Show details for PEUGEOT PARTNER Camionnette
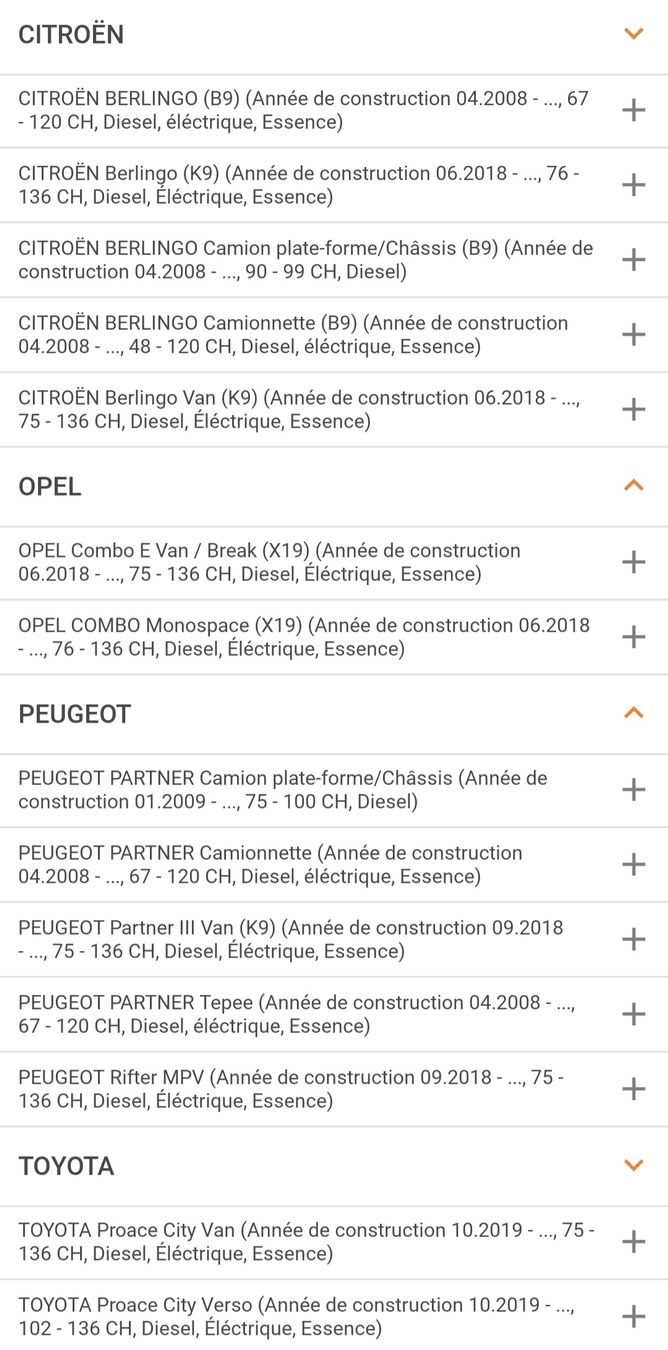 click(x=633, y=865)
